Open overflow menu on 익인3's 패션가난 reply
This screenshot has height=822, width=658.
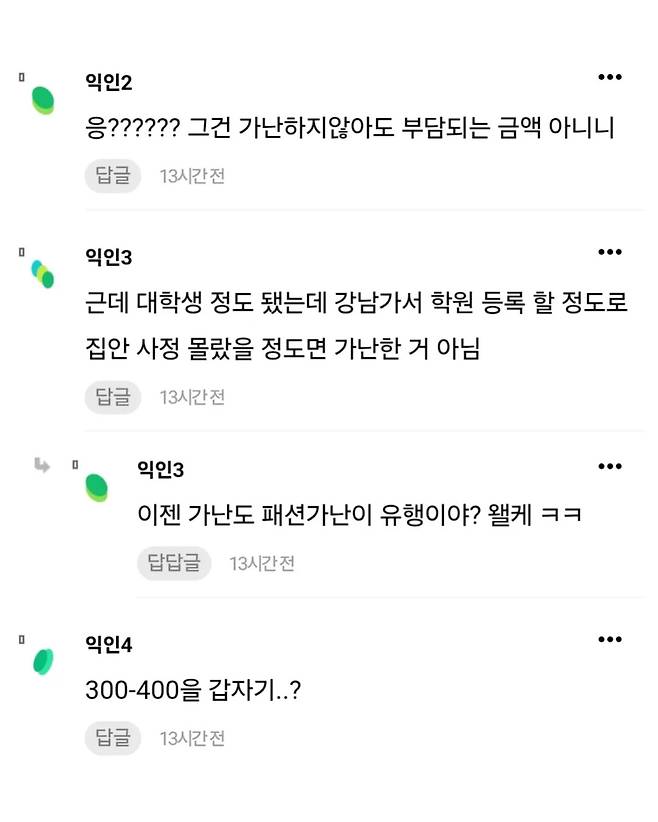point(610,466)
